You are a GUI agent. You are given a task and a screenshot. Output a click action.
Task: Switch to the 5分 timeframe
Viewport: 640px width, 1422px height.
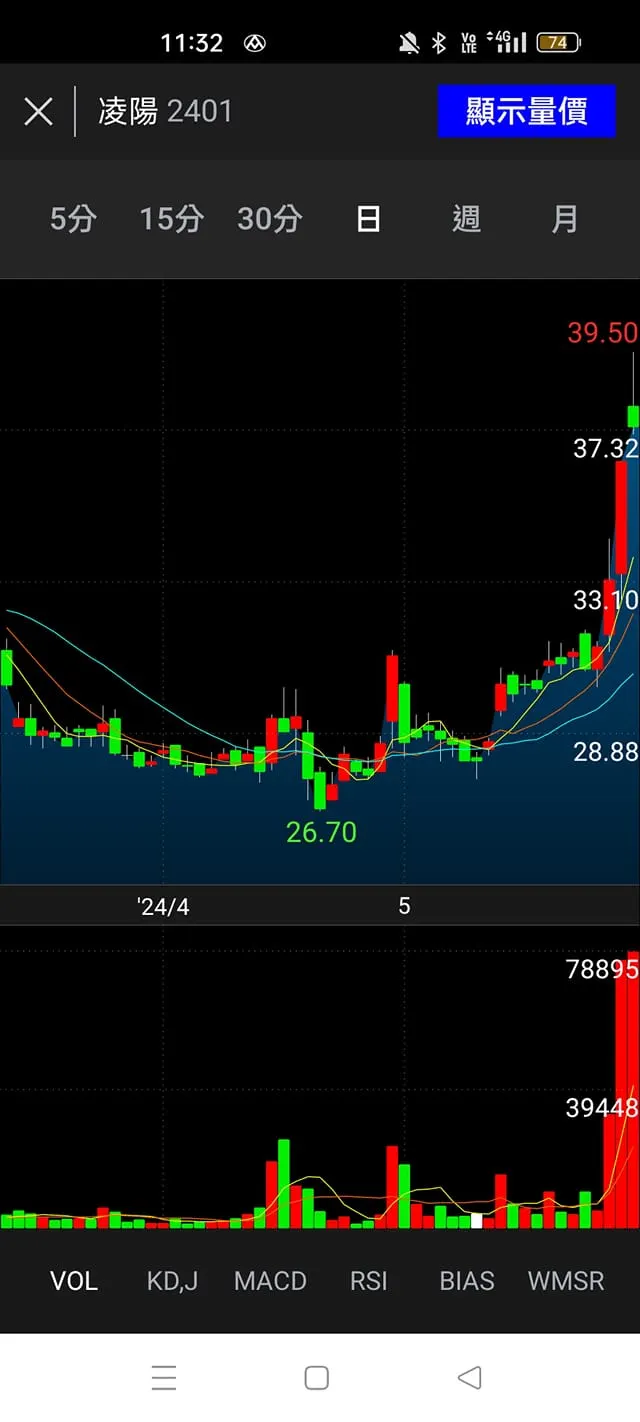pos(73,219)
